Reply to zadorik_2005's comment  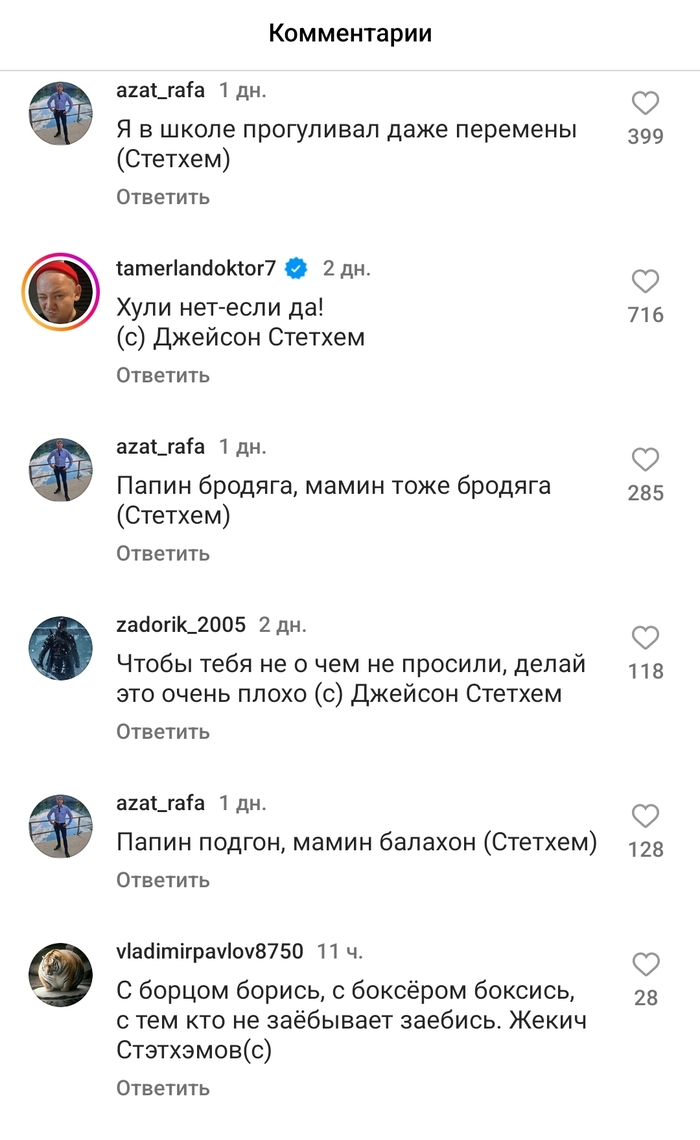[x=163, y=731]
